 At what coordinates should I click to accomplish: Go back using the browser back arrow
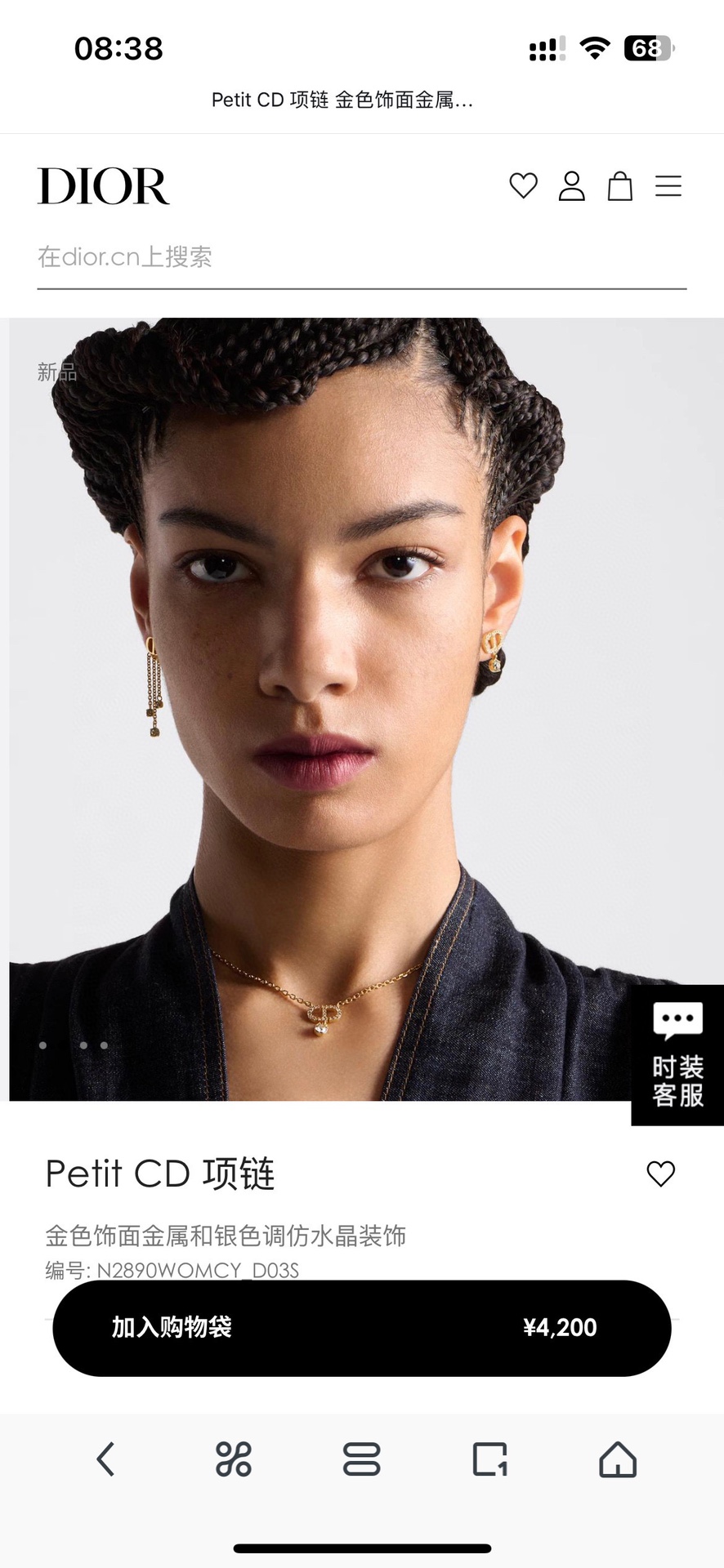click(105, 1459)
